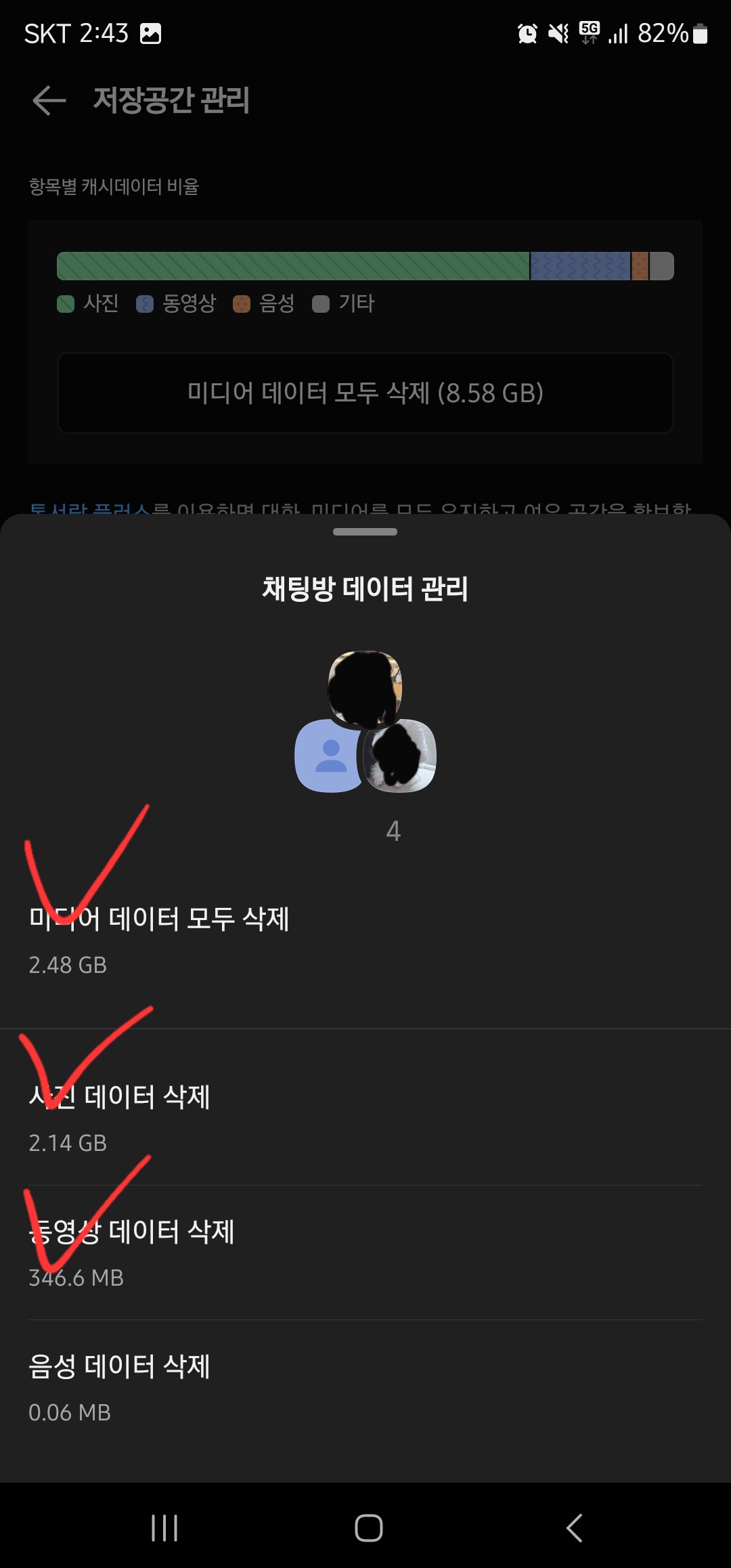Viewport: 731px width, 1568px height.
Task: Tap the bottom sheet drag handle
Action: (365, 532)
